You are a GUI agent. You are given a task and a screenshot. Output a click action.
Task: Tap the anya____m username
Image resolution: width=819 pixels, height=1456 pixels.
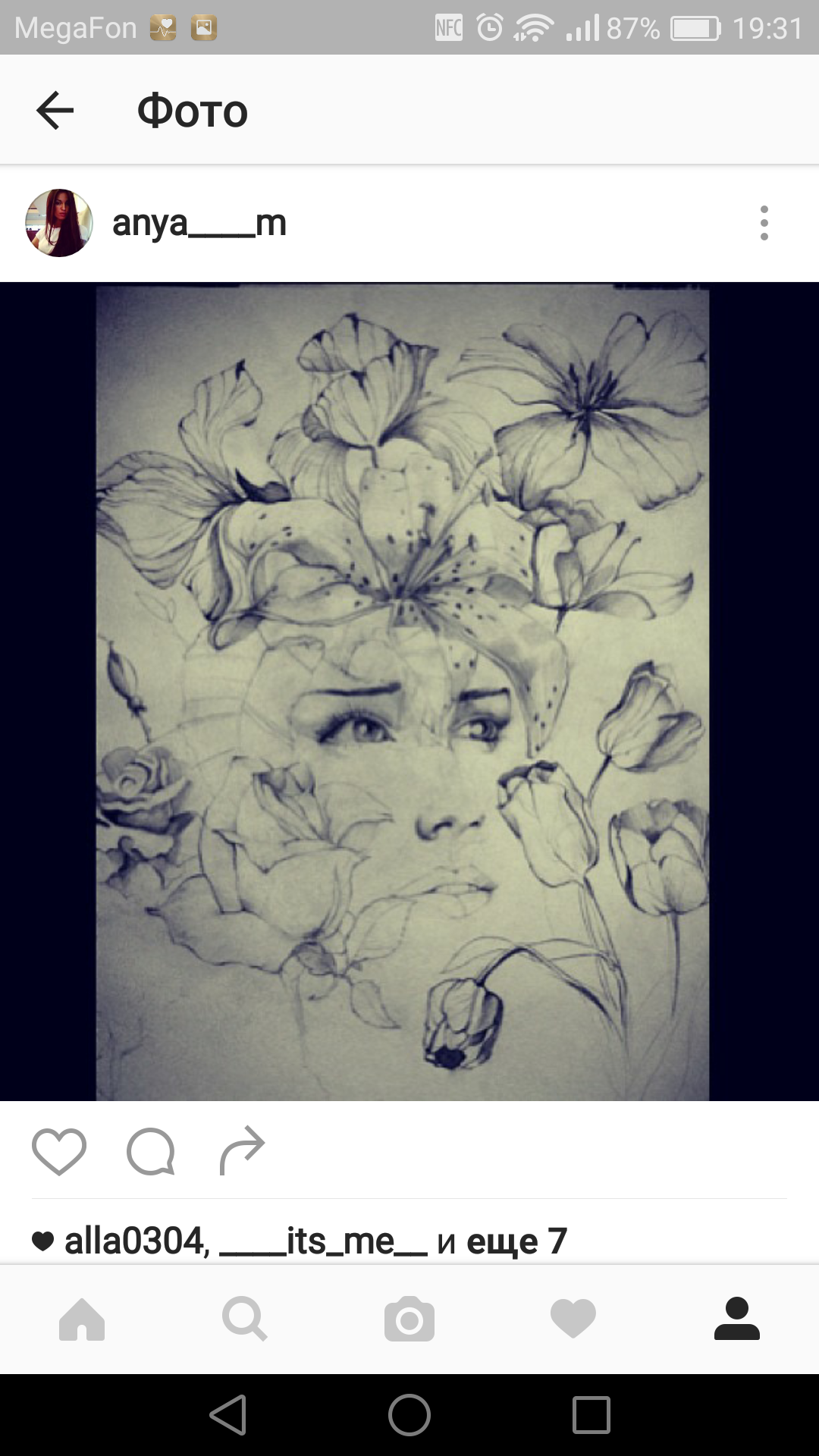[199, 223]
